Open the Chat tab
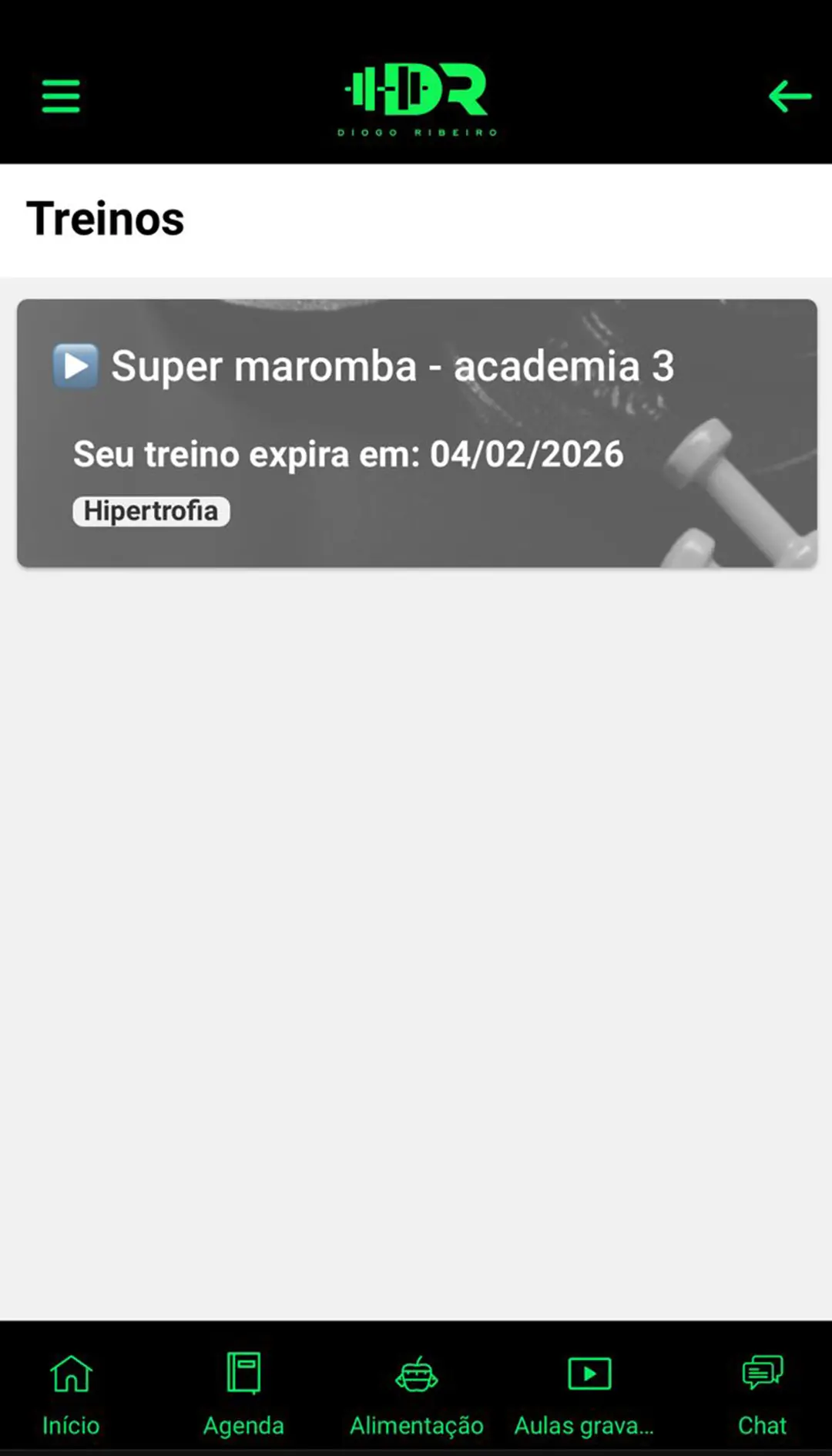 coord(762,1394)
